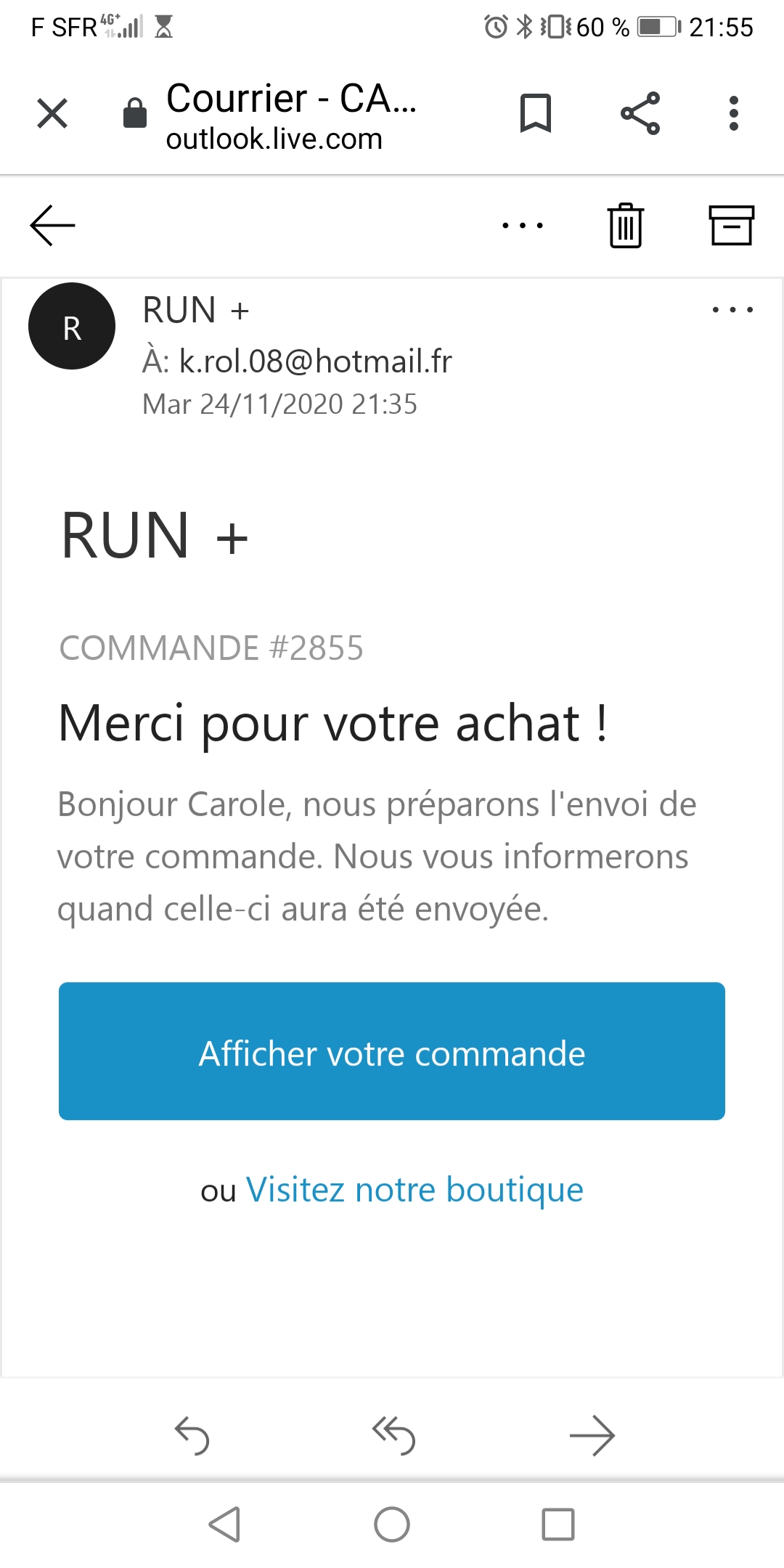The image size is (784, 1568).
Task: Share the page link
Action: pos(640,113)
